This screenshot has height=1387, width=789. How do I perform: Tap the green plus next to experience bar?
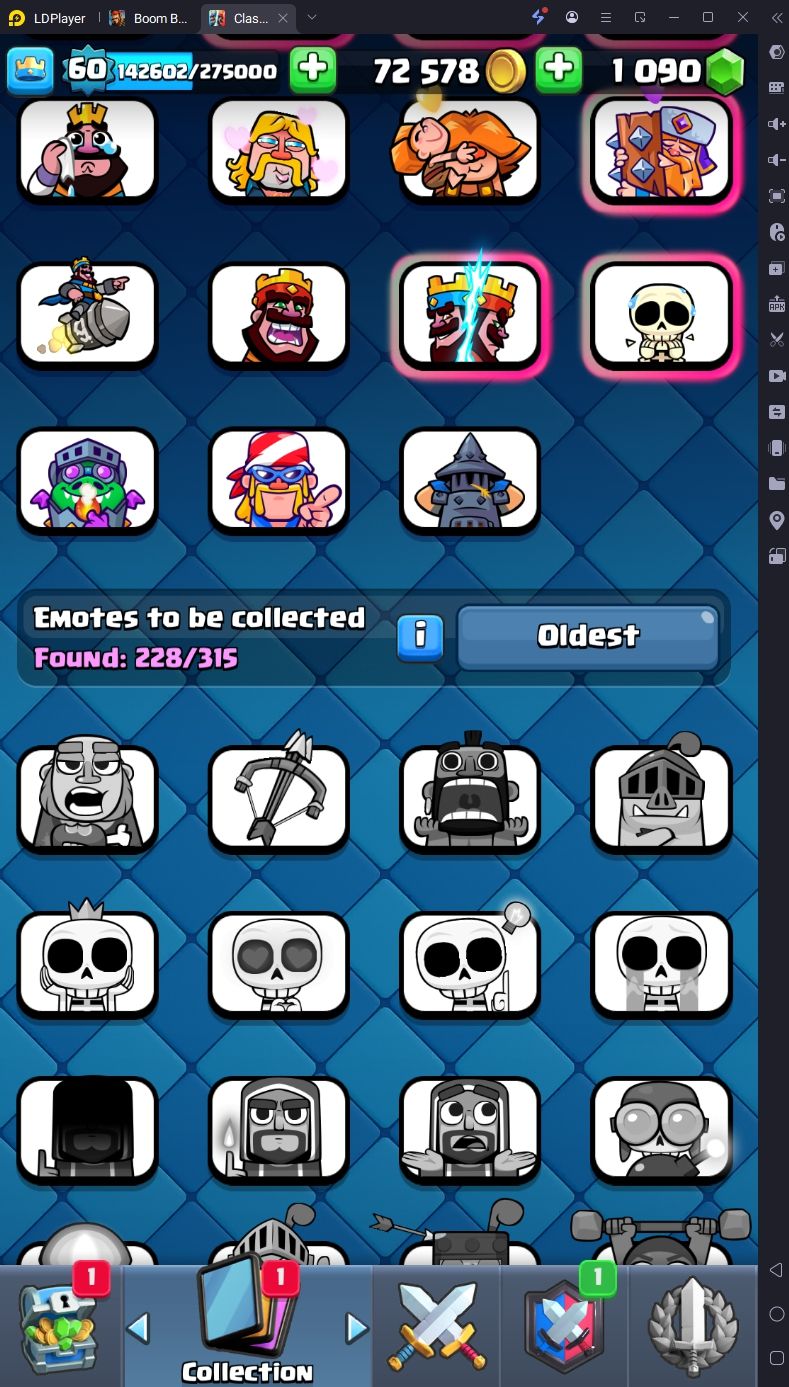313,69
